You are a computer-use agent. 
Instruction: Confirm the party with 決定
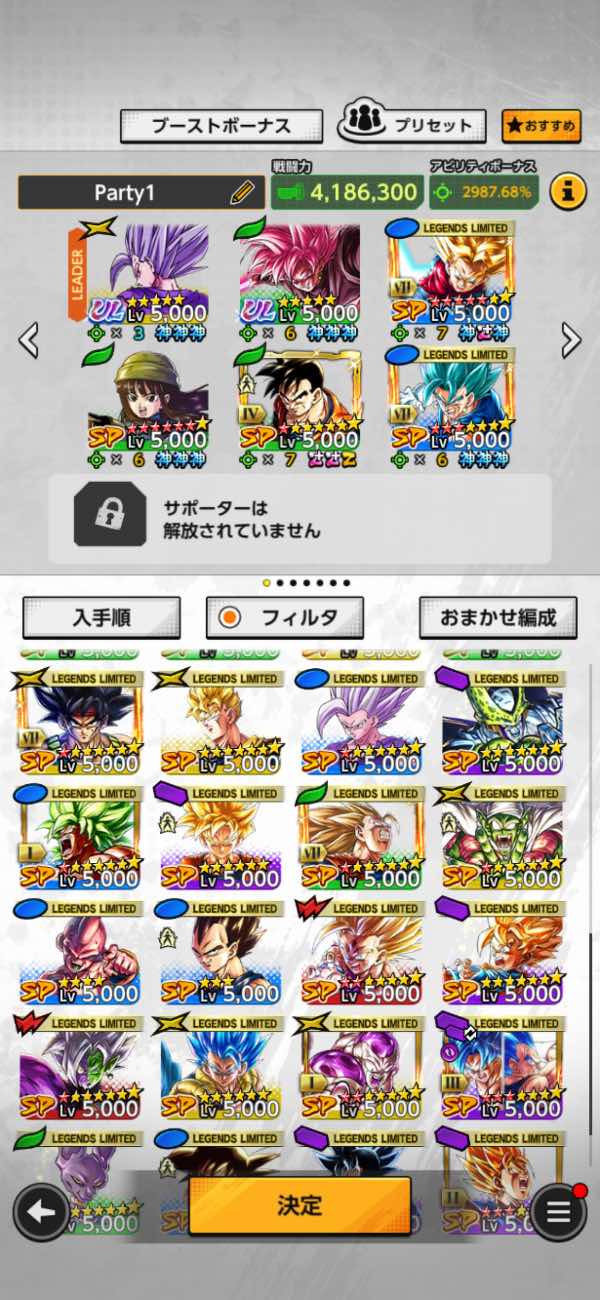tap(300, 1205)
